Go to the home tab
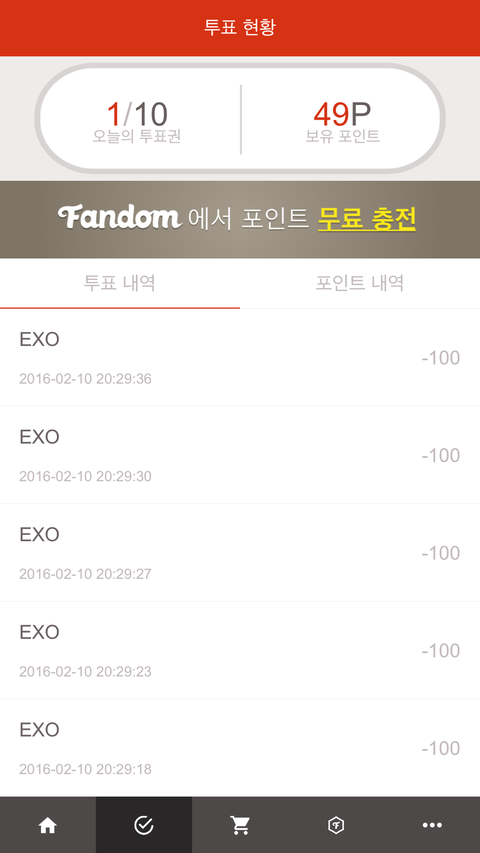 click(x=48, y=825)
